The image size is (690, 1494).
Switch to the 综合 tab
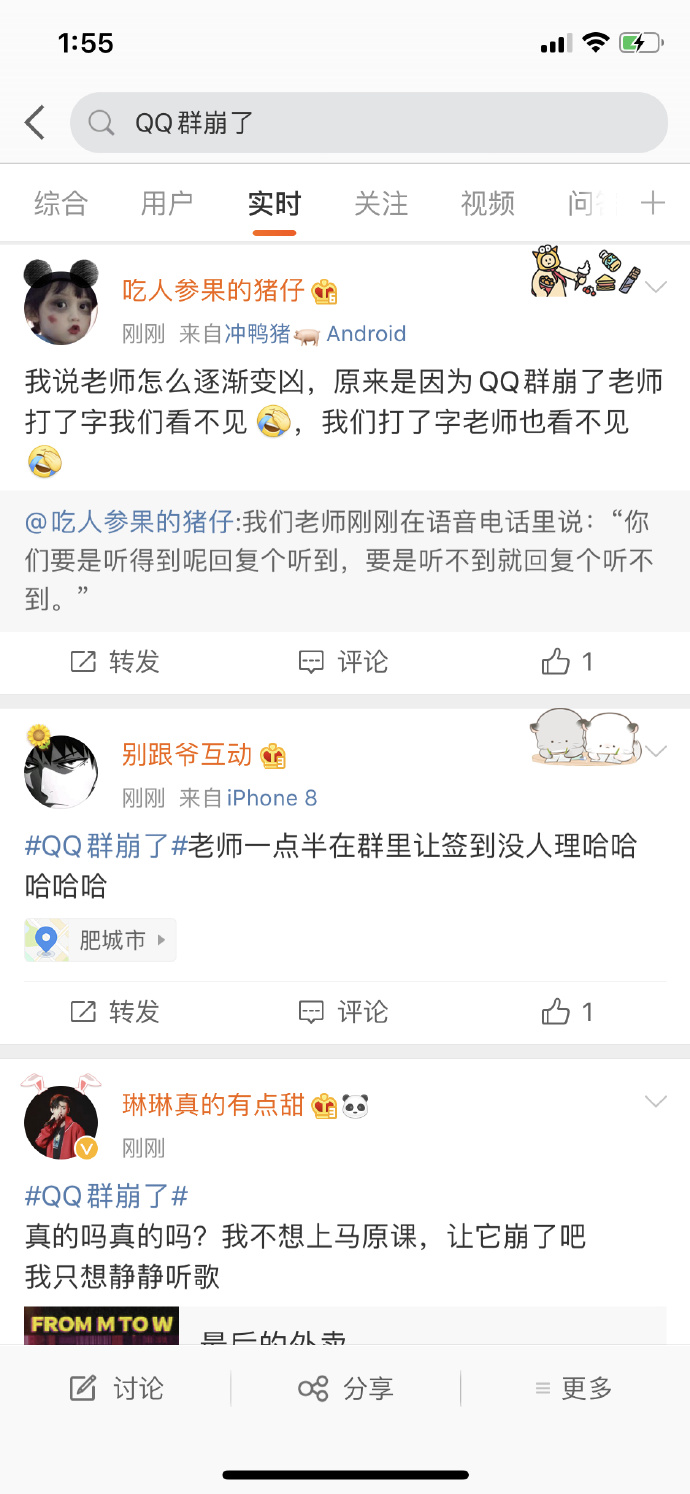[61, 204]
